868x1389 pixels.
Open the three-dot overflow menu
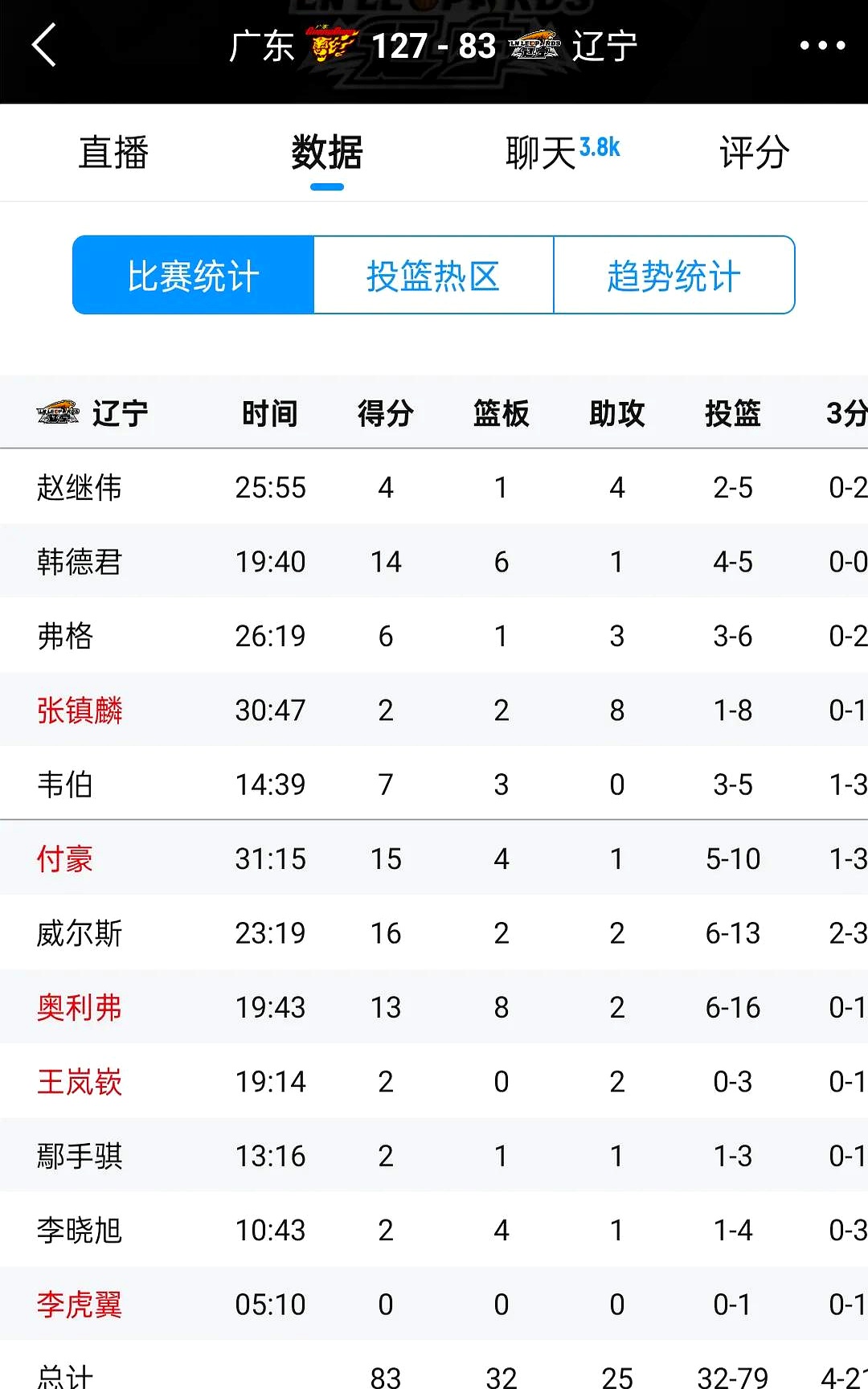(x=822, y=46)
